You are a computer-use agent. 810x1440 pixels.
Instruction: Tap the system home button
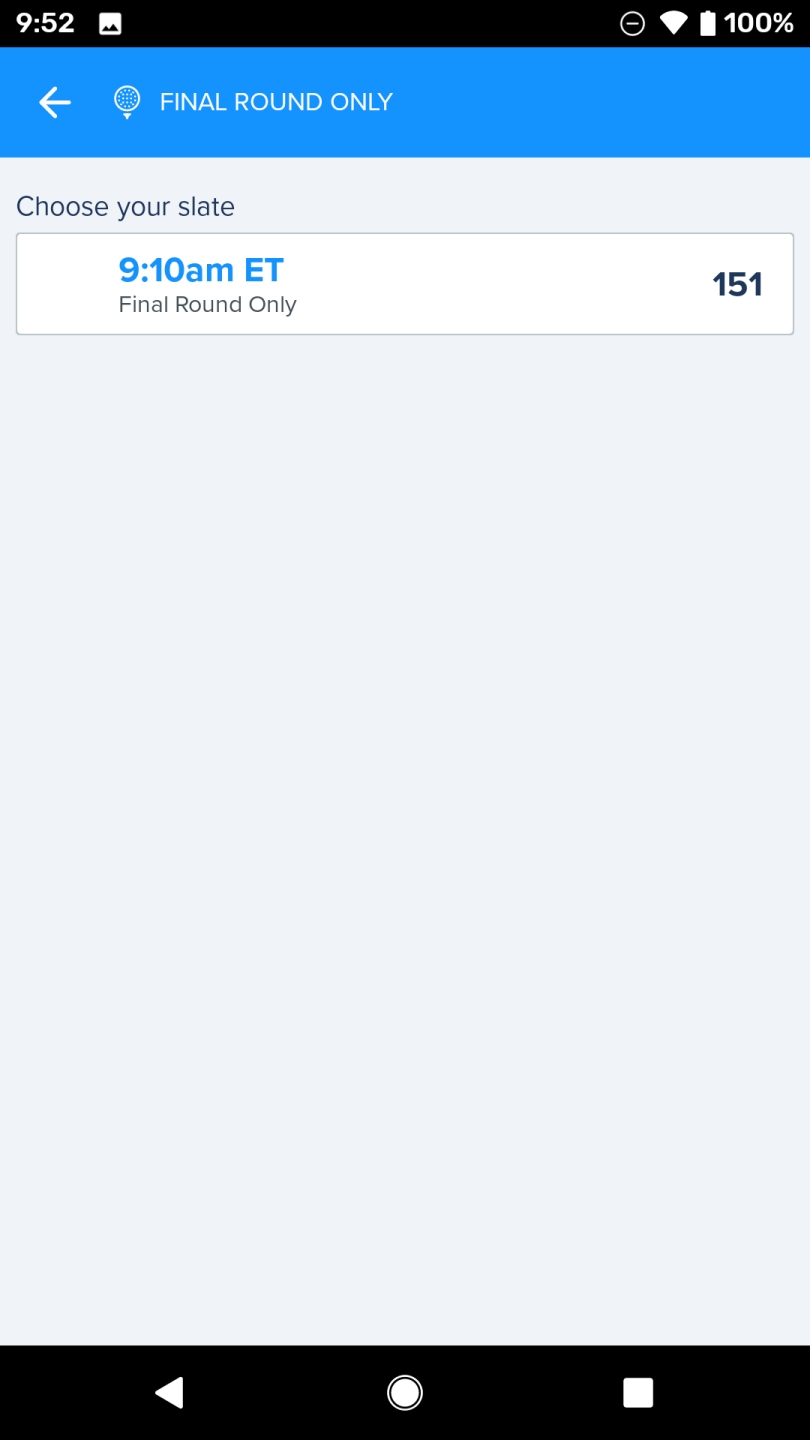coord(405,1392)
